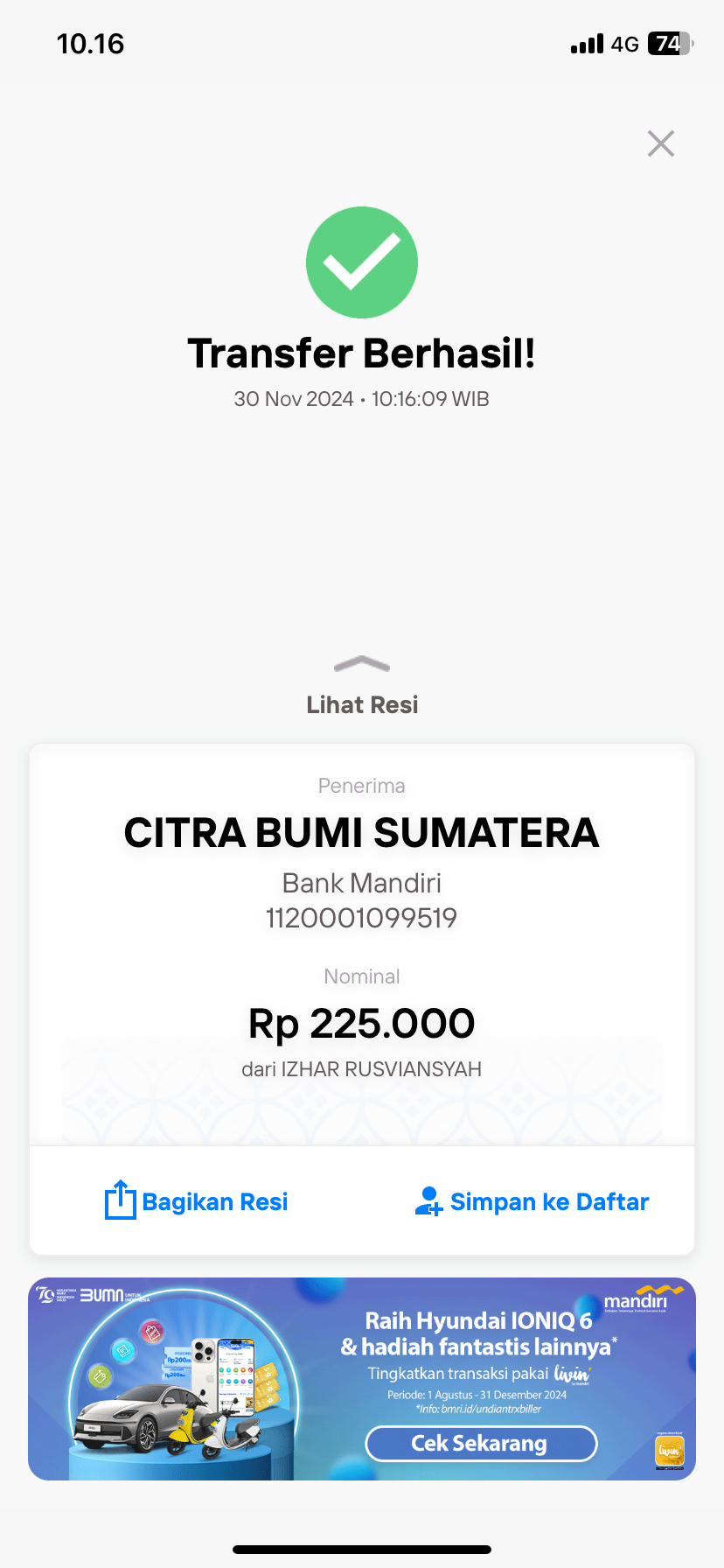Viewport: 724px width, 1568px height.
Task: Tap Cek Sekarang on the Hyundai promo
Action: 481,1443
